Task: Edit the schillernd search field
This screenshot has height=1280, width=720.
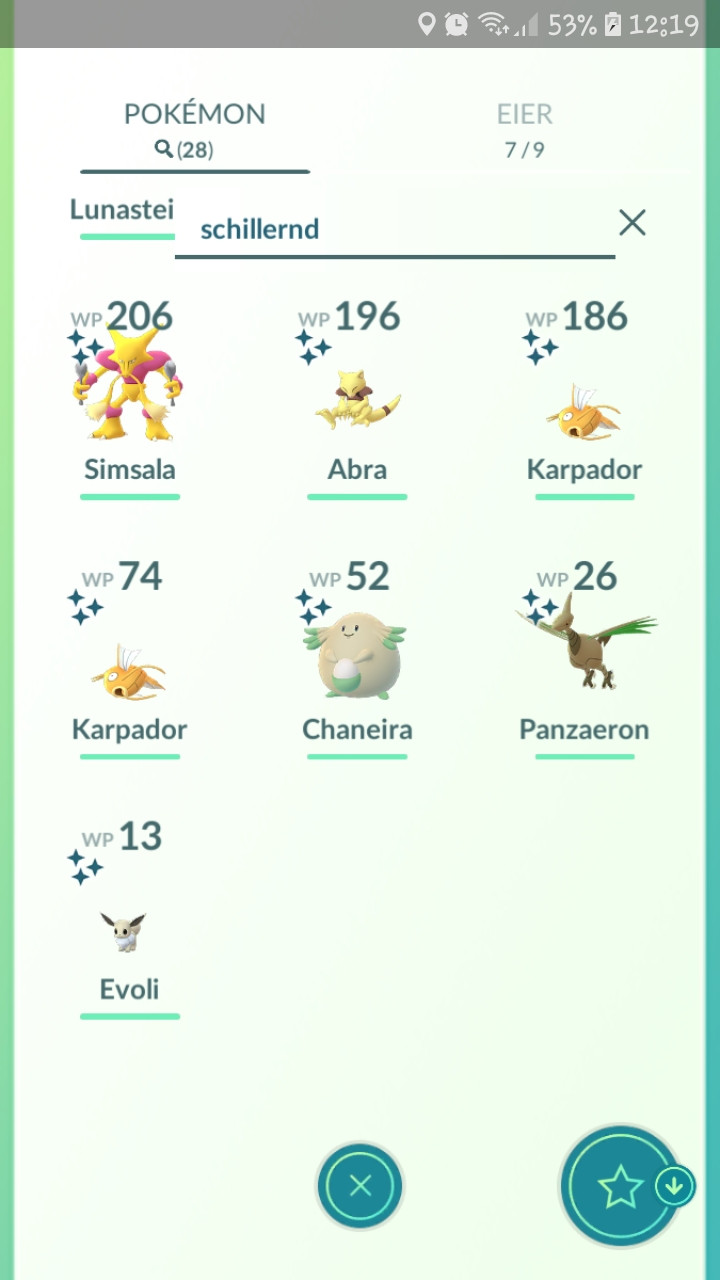Action: click(x=394, y=229)
